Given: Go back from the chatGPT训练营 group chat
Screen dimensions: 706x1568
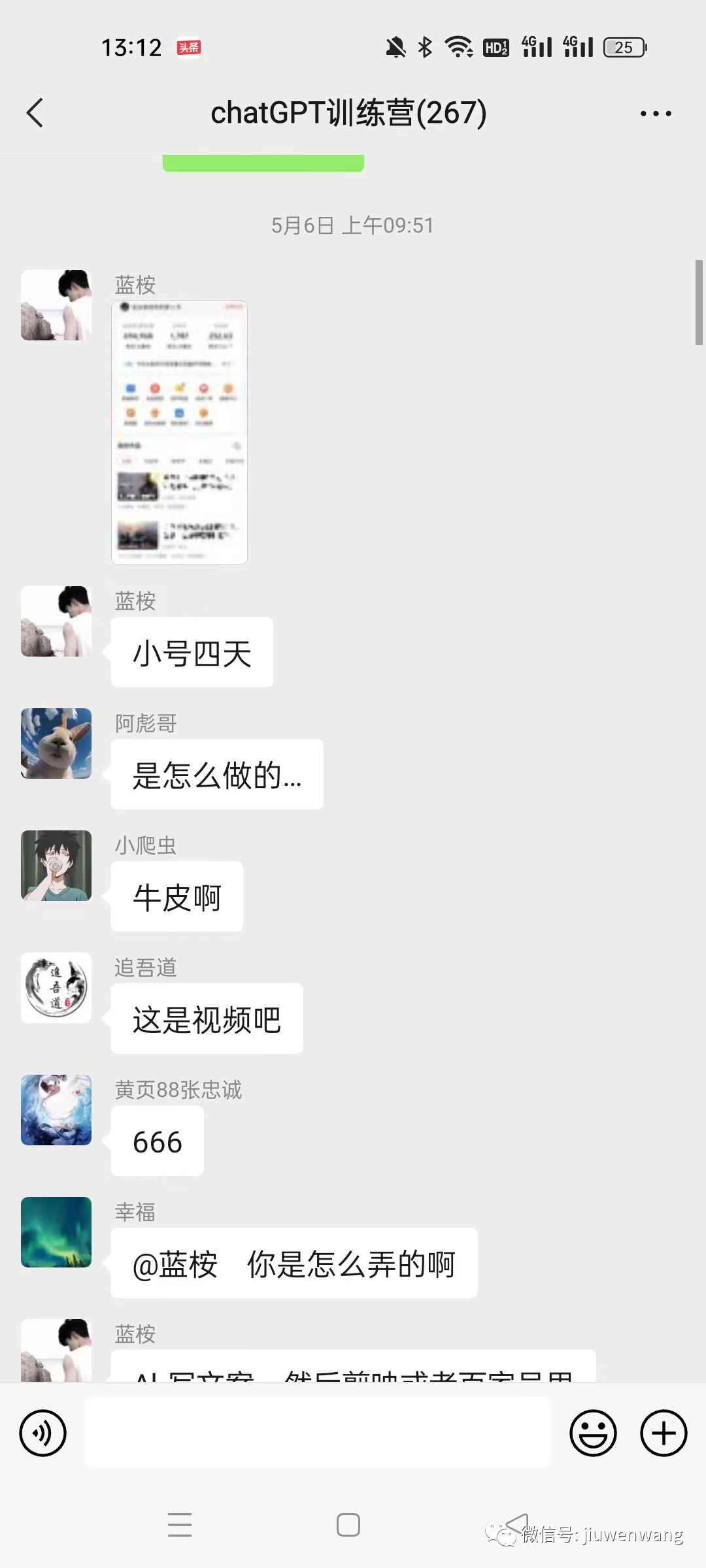Looking at the screenshot, I should pos(35,113).
